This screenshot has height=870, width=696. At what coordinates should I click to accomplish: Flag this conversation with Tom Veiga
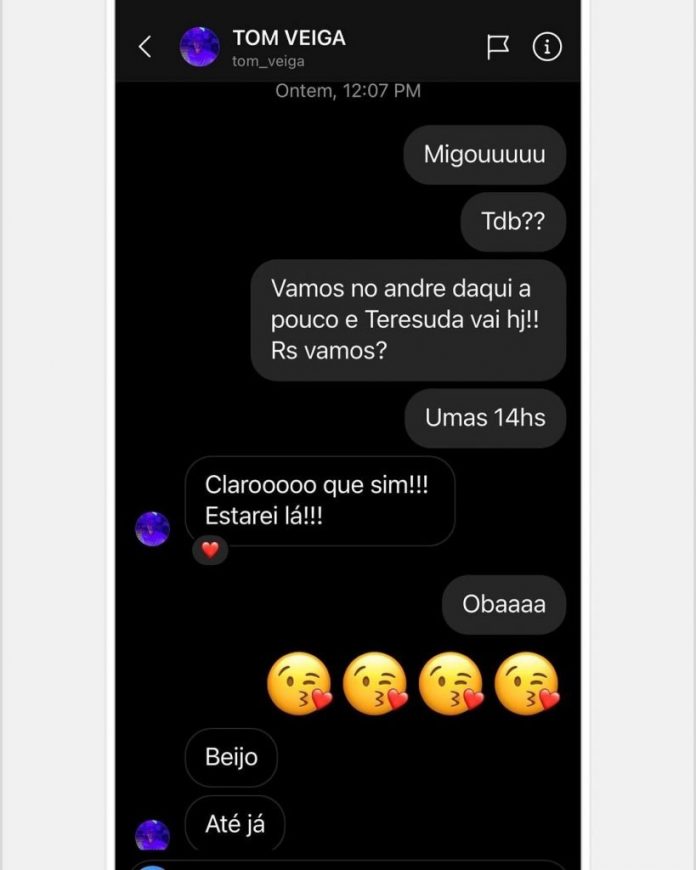click(x=497, y=47)
